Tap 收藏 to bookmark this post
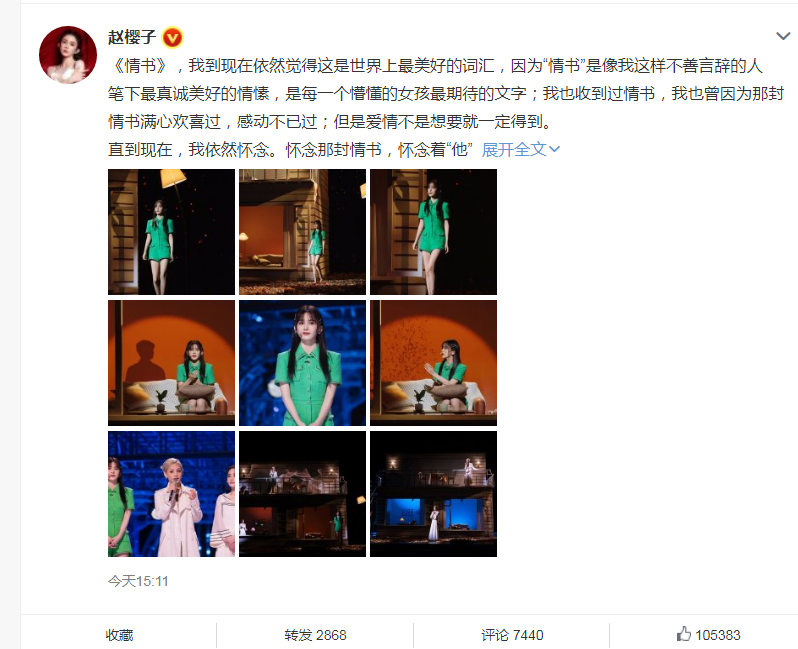Screen dimensions: 798x649 119,635
